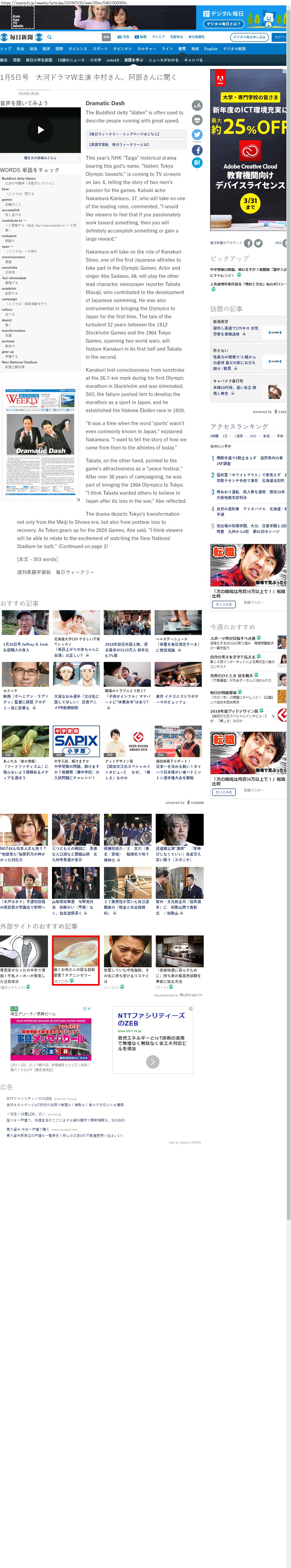This screenshot has width=291, height=1568.
Task: Tap the デジタル毎日申し込み button
Action: tap(249, 37)
